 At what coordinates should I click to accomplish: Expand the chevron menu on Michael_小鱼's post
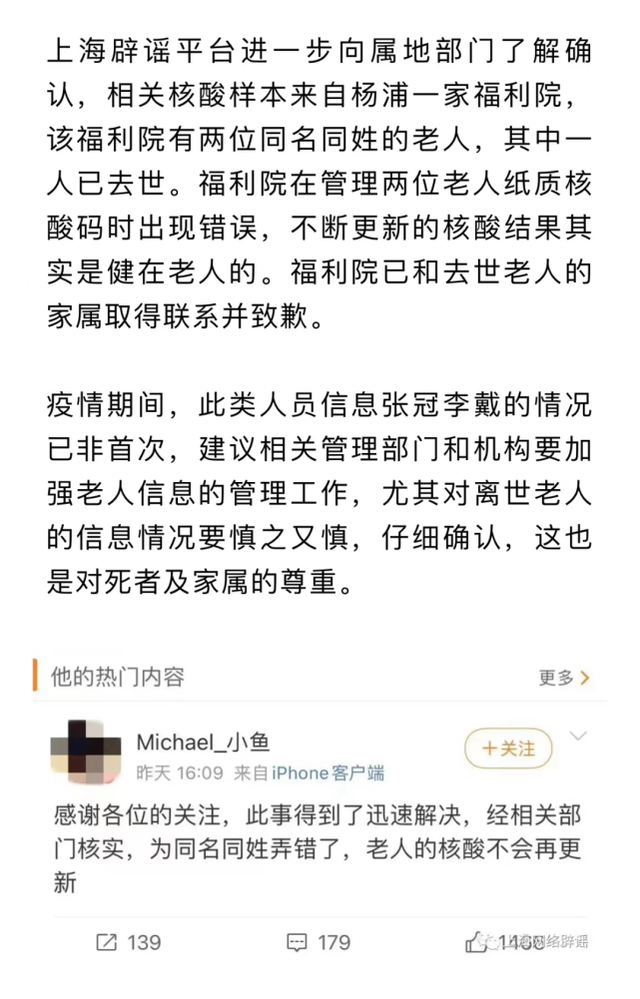pos(580,738)
